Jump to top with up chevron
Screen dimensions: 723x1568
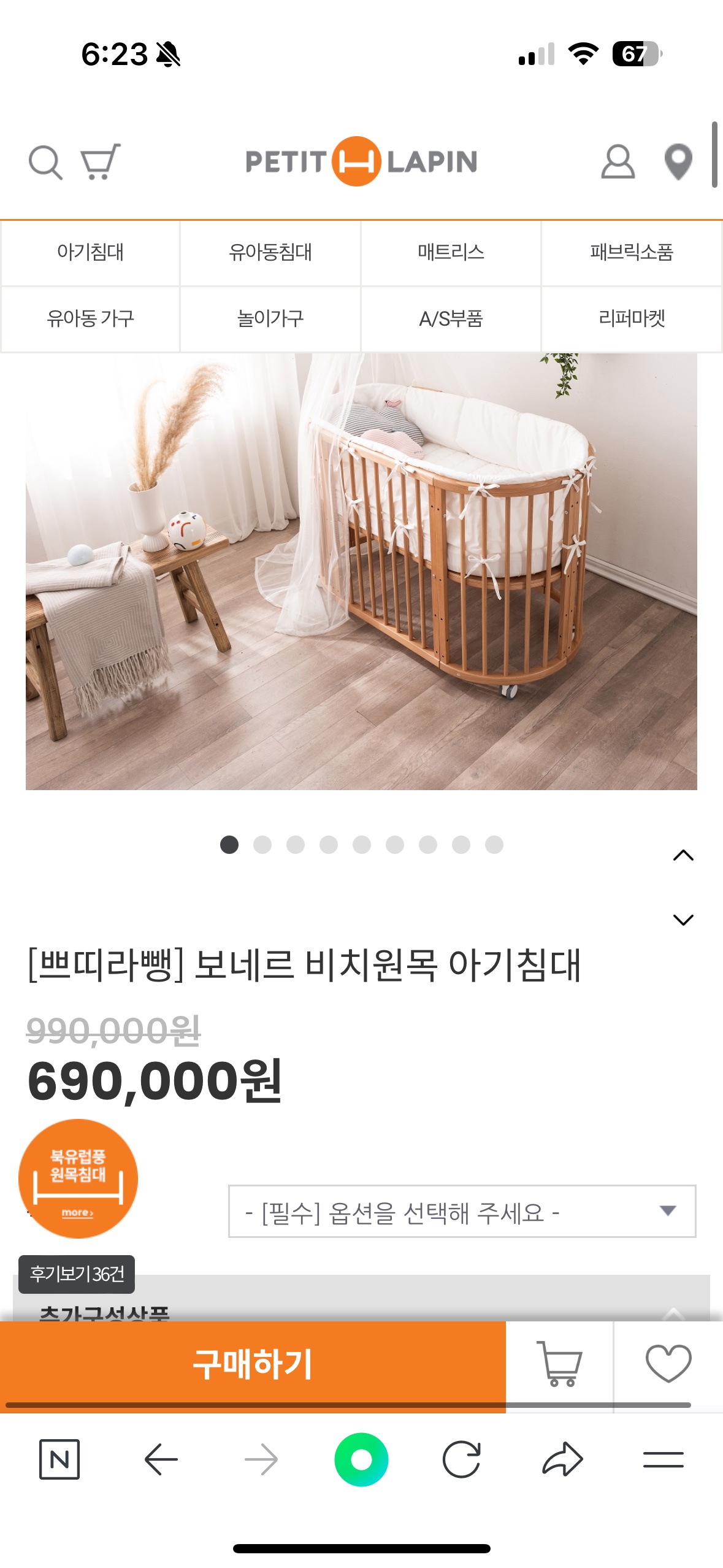(683, 856)
